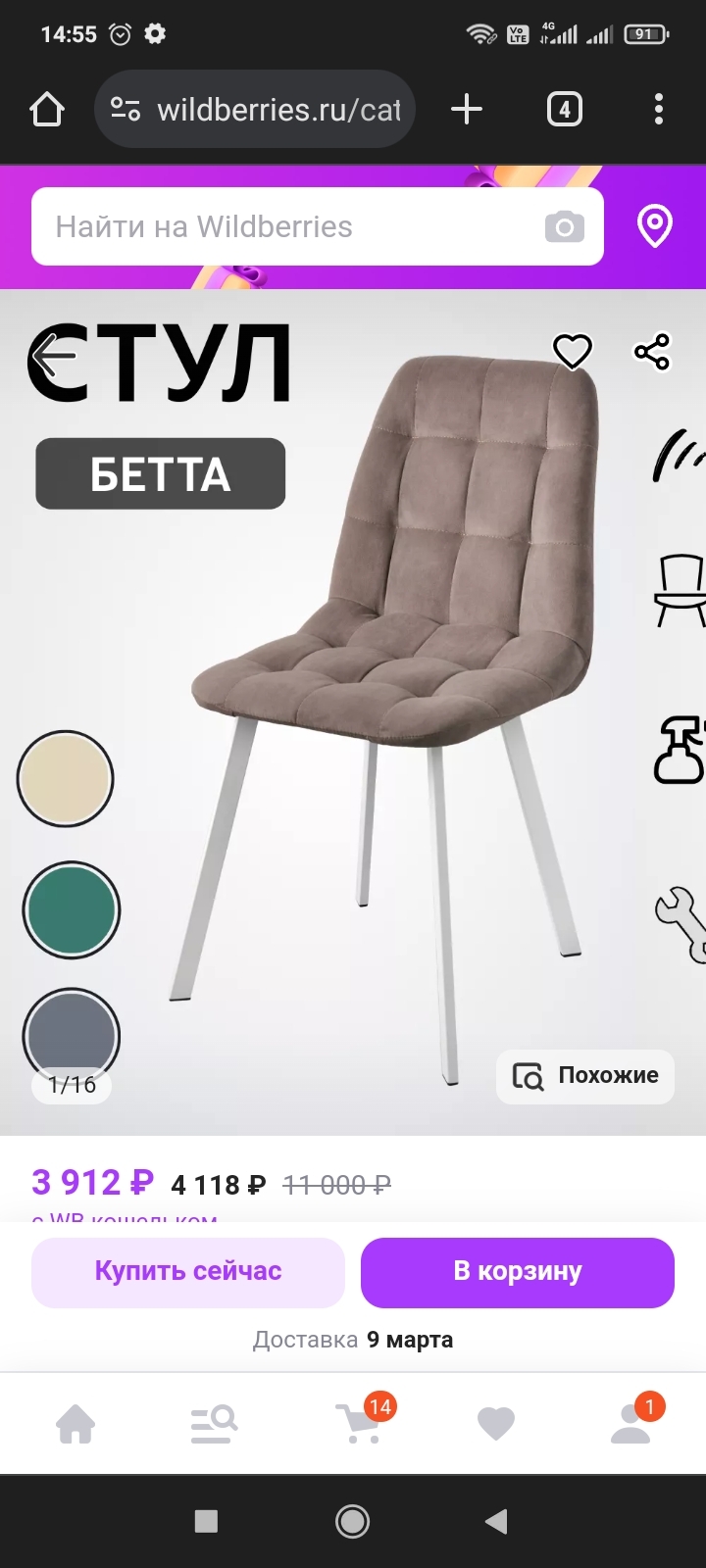Go to the home tab in bottom navigation
The height and width of the screenshot is (1568, 706).
pyautogui.click(x=76, y=1424)
